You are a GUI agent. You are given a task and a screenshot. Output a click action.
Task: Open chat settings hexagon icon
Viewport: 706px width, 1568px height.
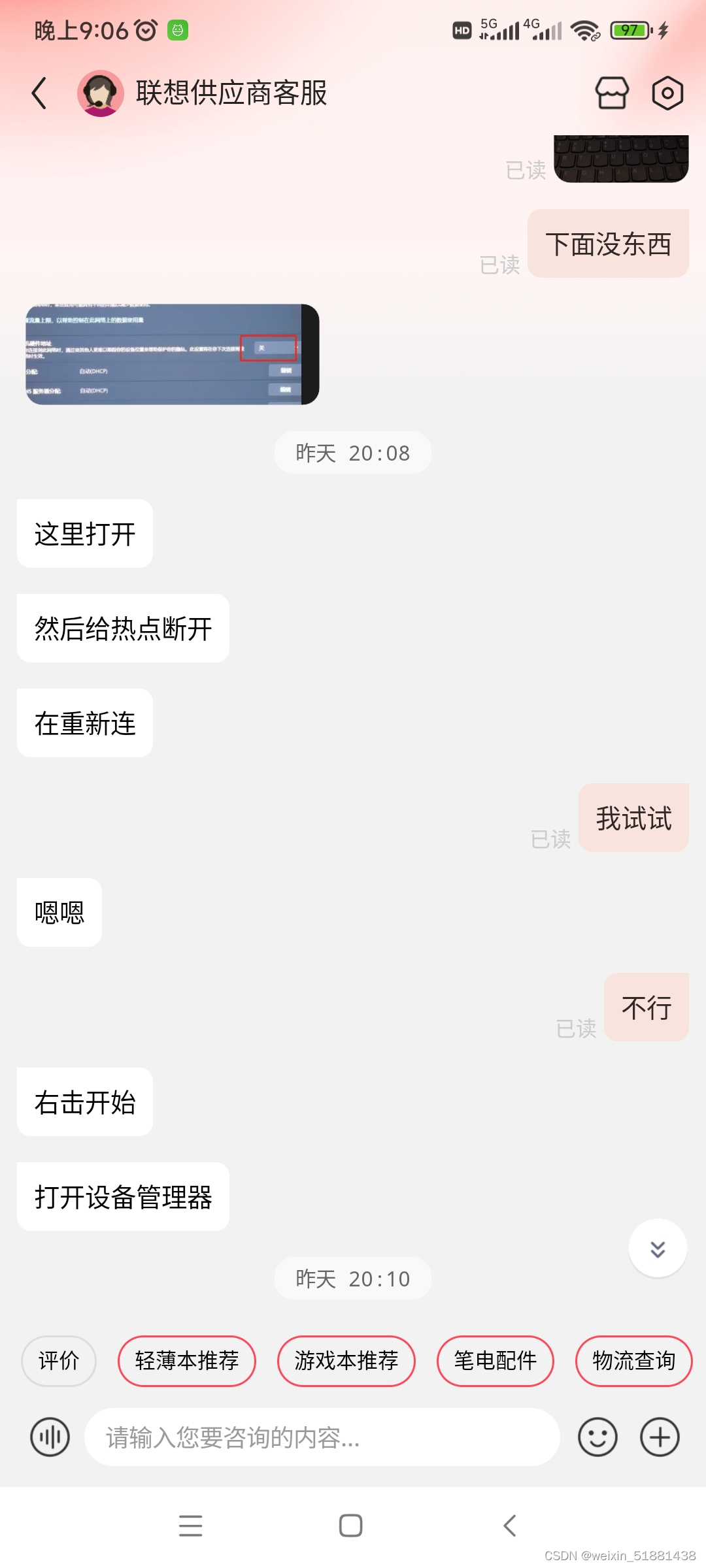pyautogui.click(x=667, y=93)
